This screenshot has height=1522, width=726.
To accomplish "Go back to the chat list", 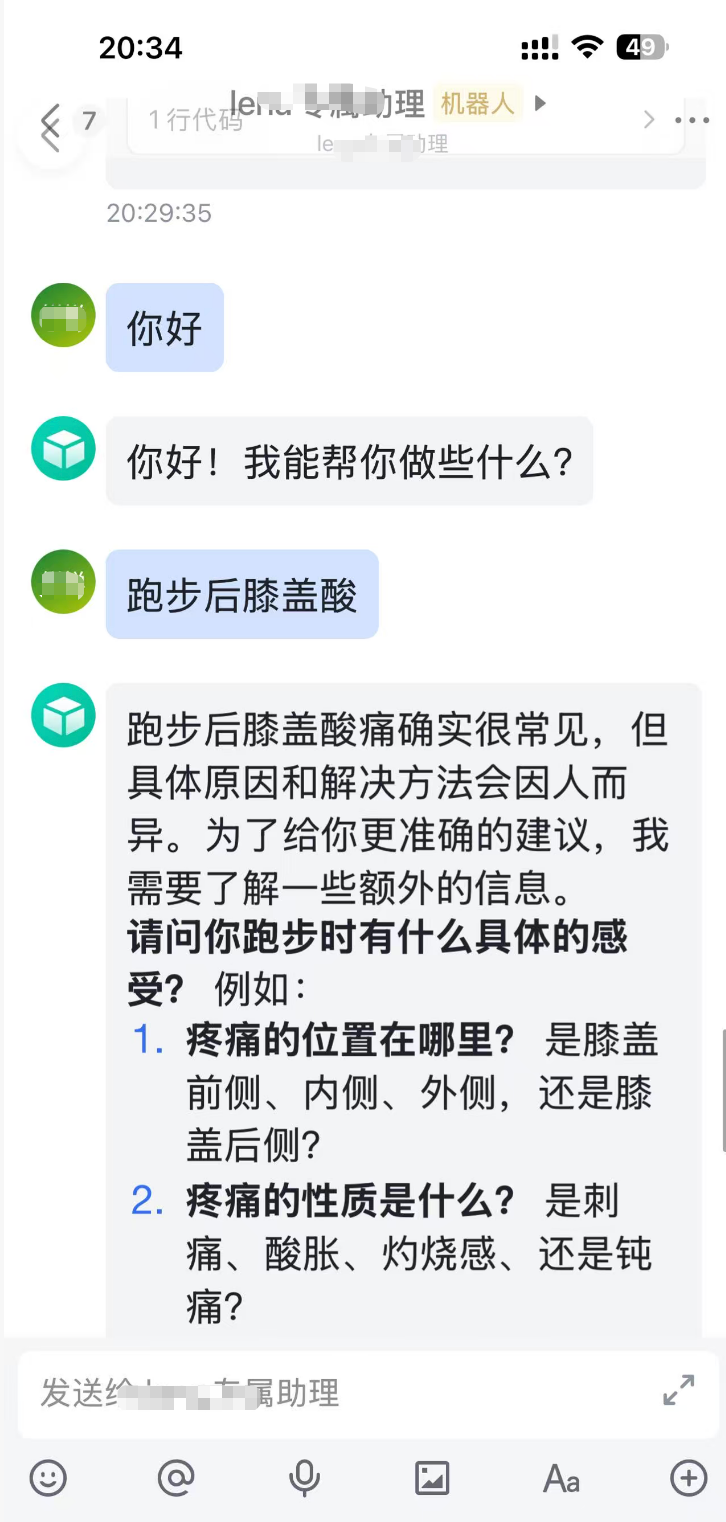I will 50,125.
